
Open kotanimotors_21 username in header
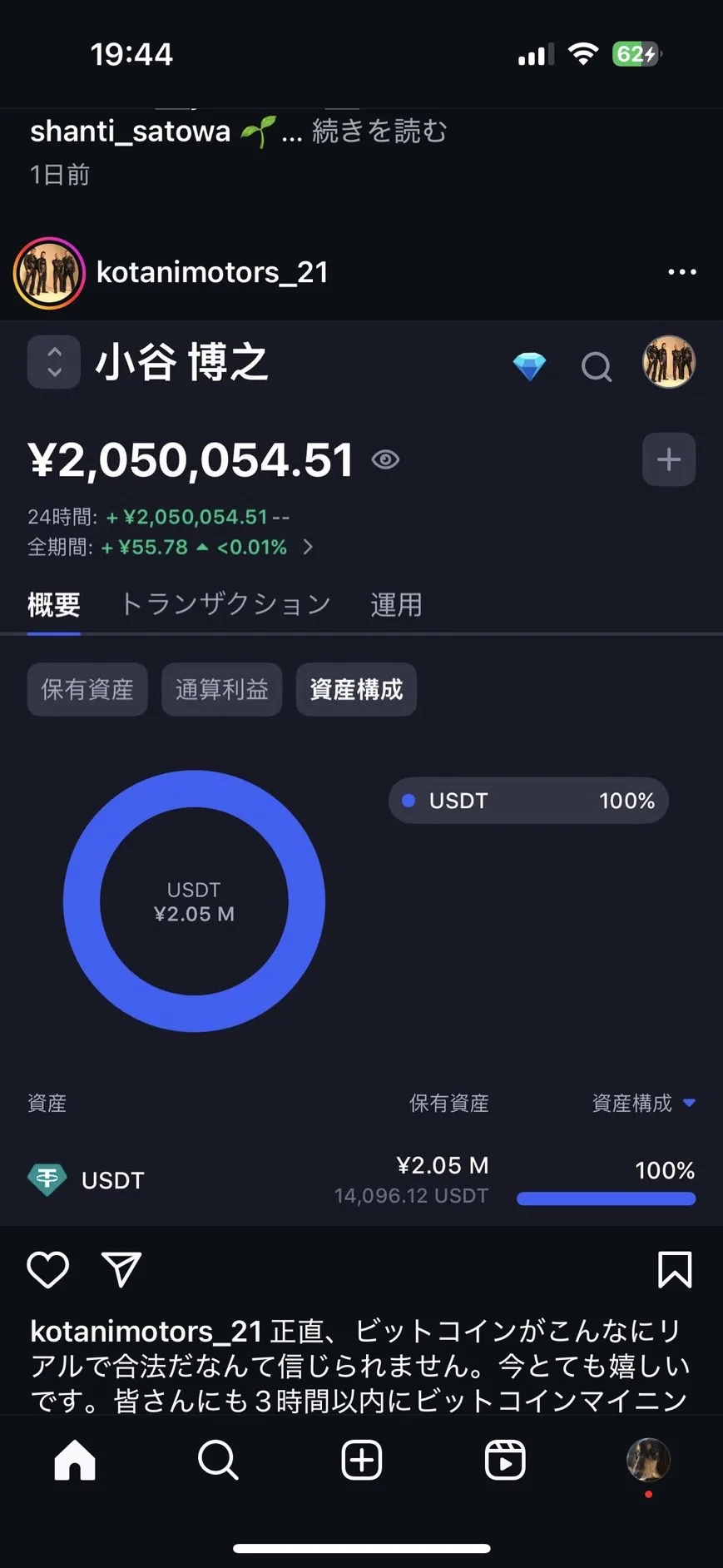212,272
